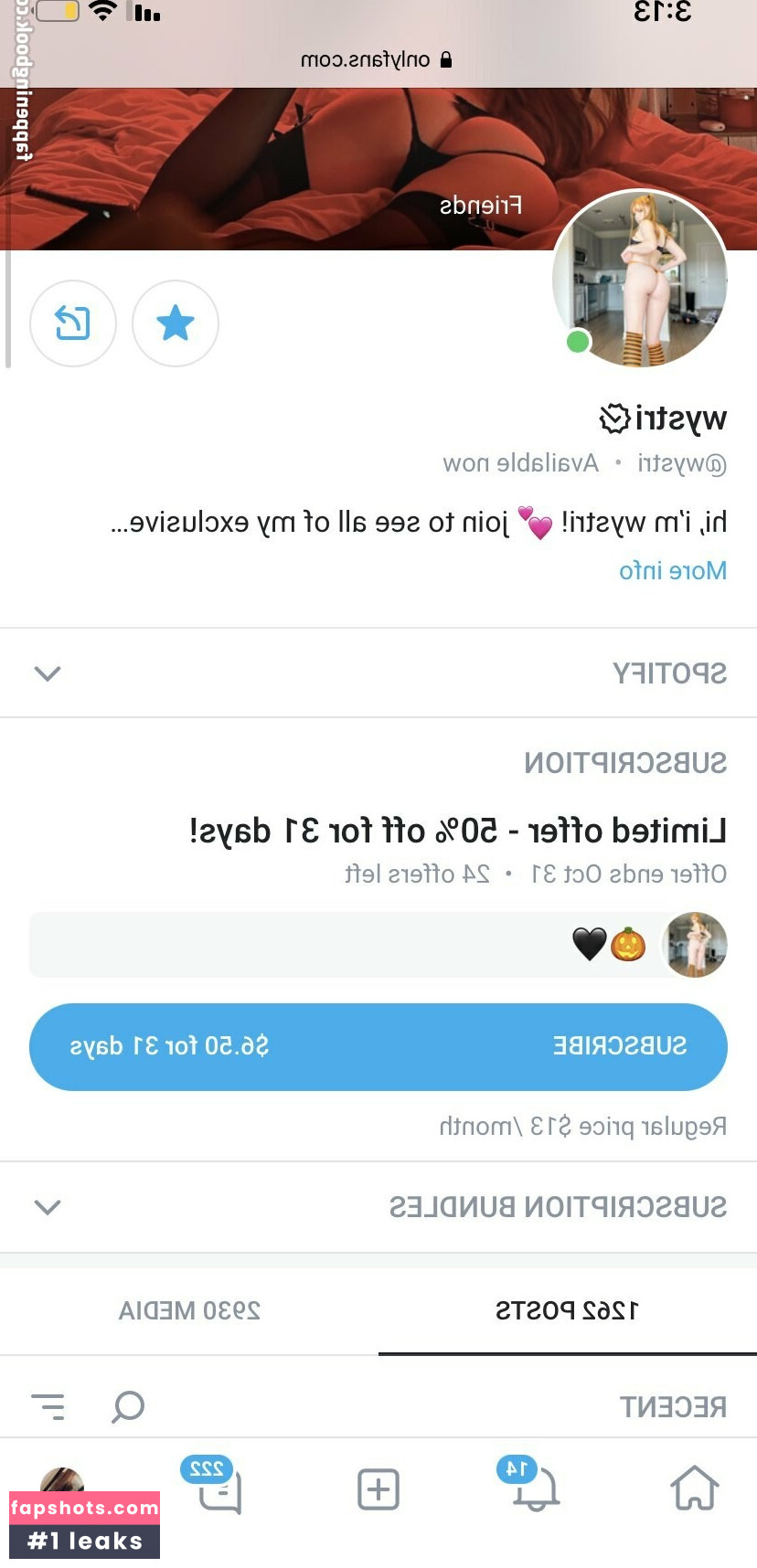Open the More info link
This screenshot has height=1568, width=757.
(673, 571)
